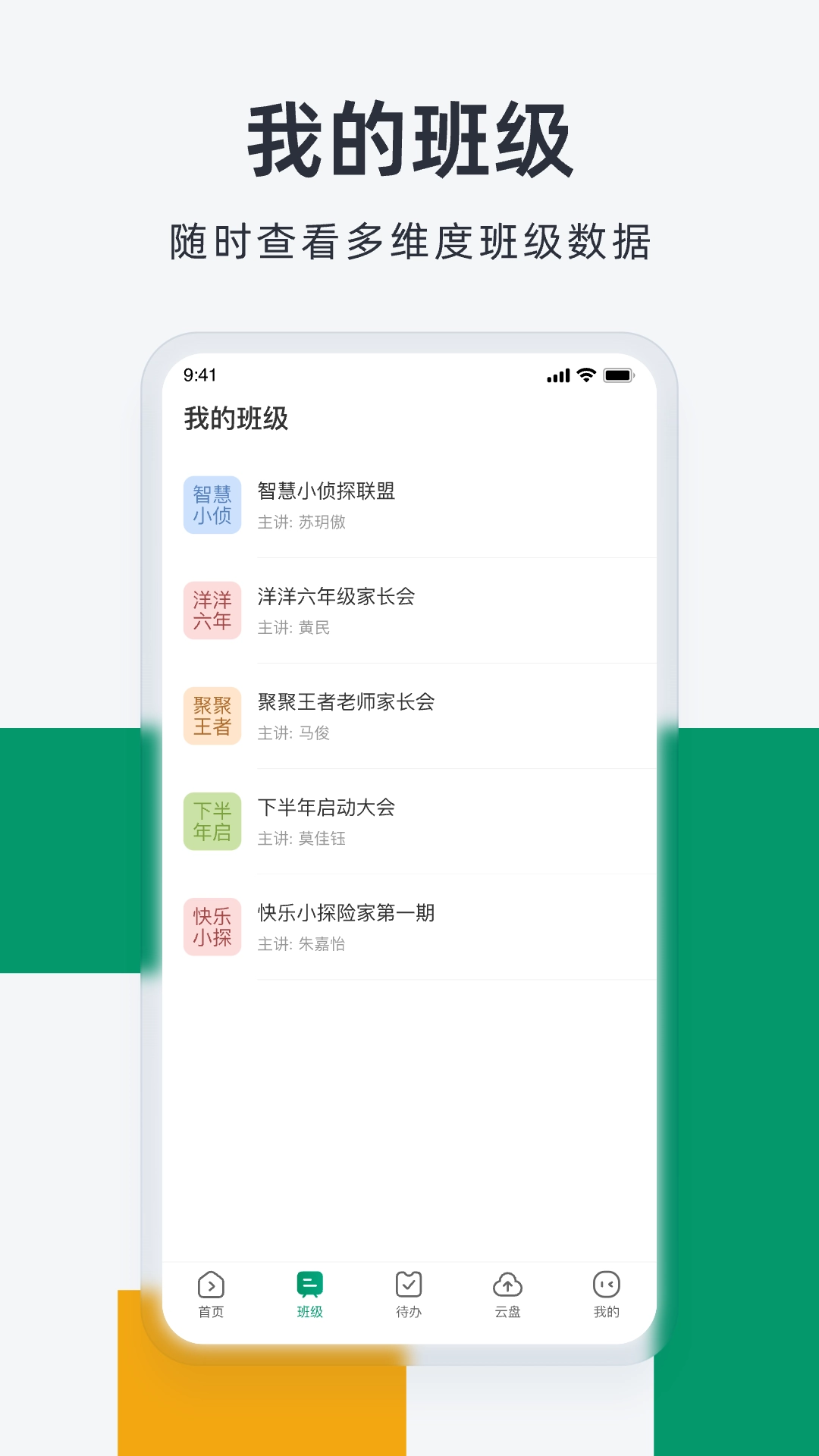819x1456 pixels.
Task: Click the pink 快乐小探 colored badge
Action: point(212,927)
